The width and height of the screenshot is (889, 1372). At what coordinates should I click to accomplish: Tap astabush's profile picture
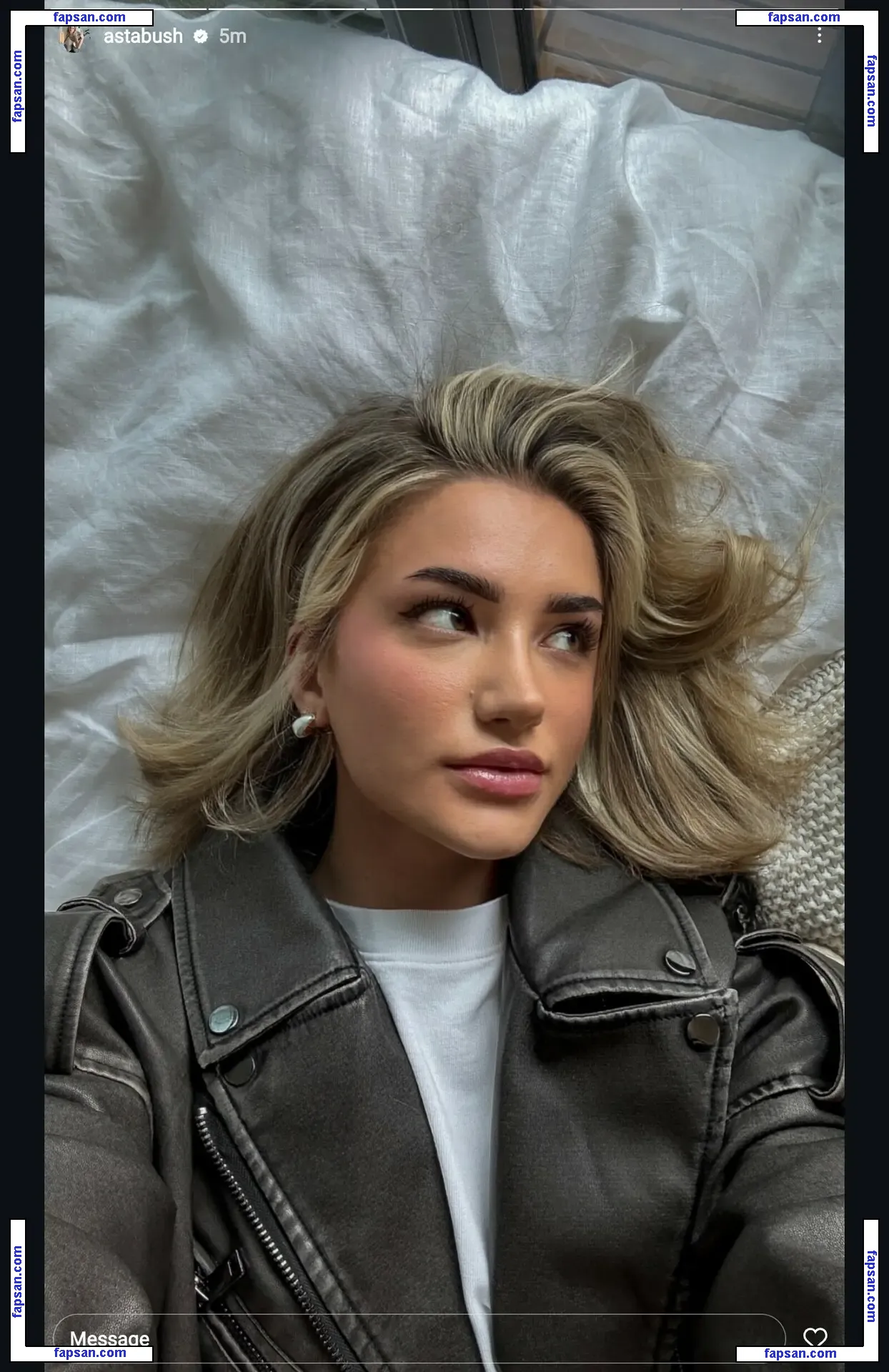pos(72,39)
